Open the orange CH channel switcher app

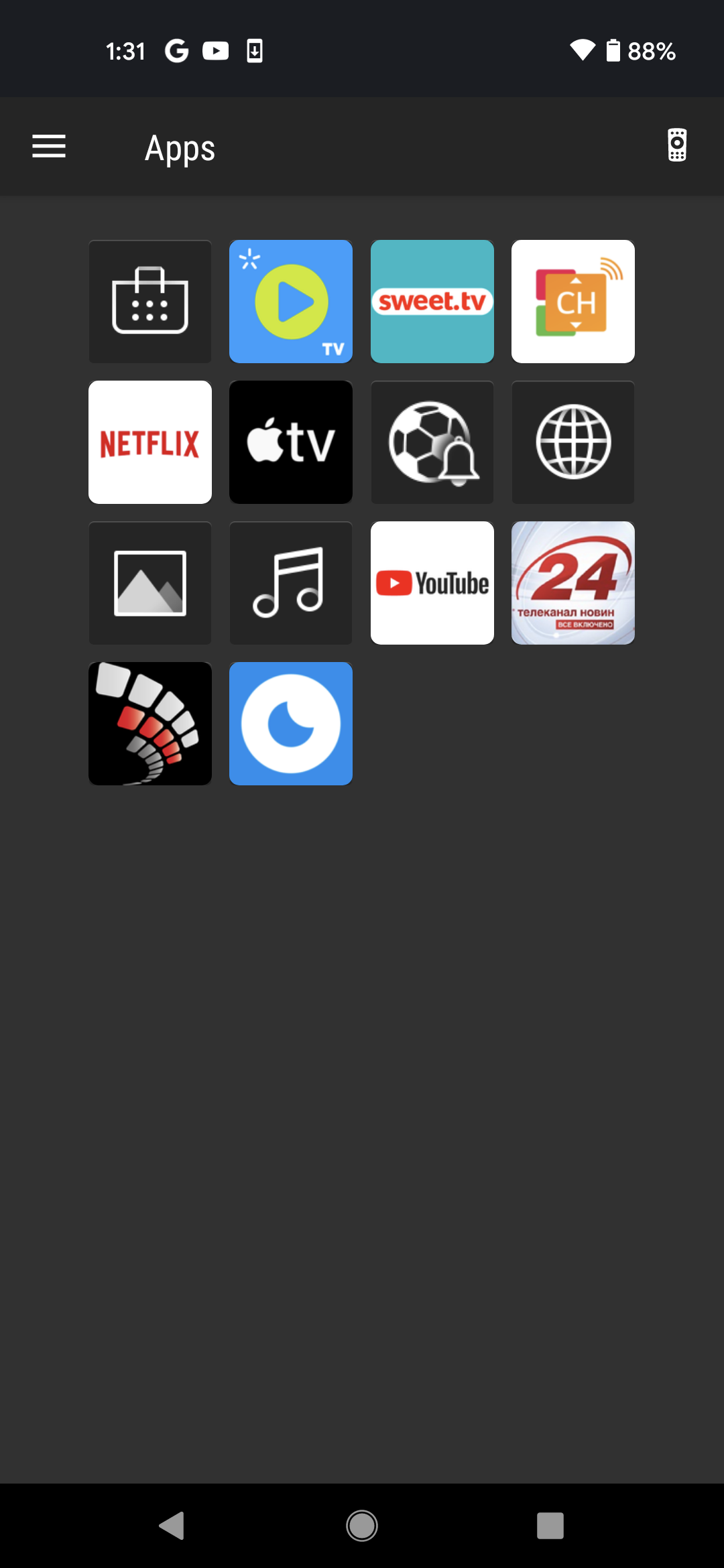pos(572,301)
